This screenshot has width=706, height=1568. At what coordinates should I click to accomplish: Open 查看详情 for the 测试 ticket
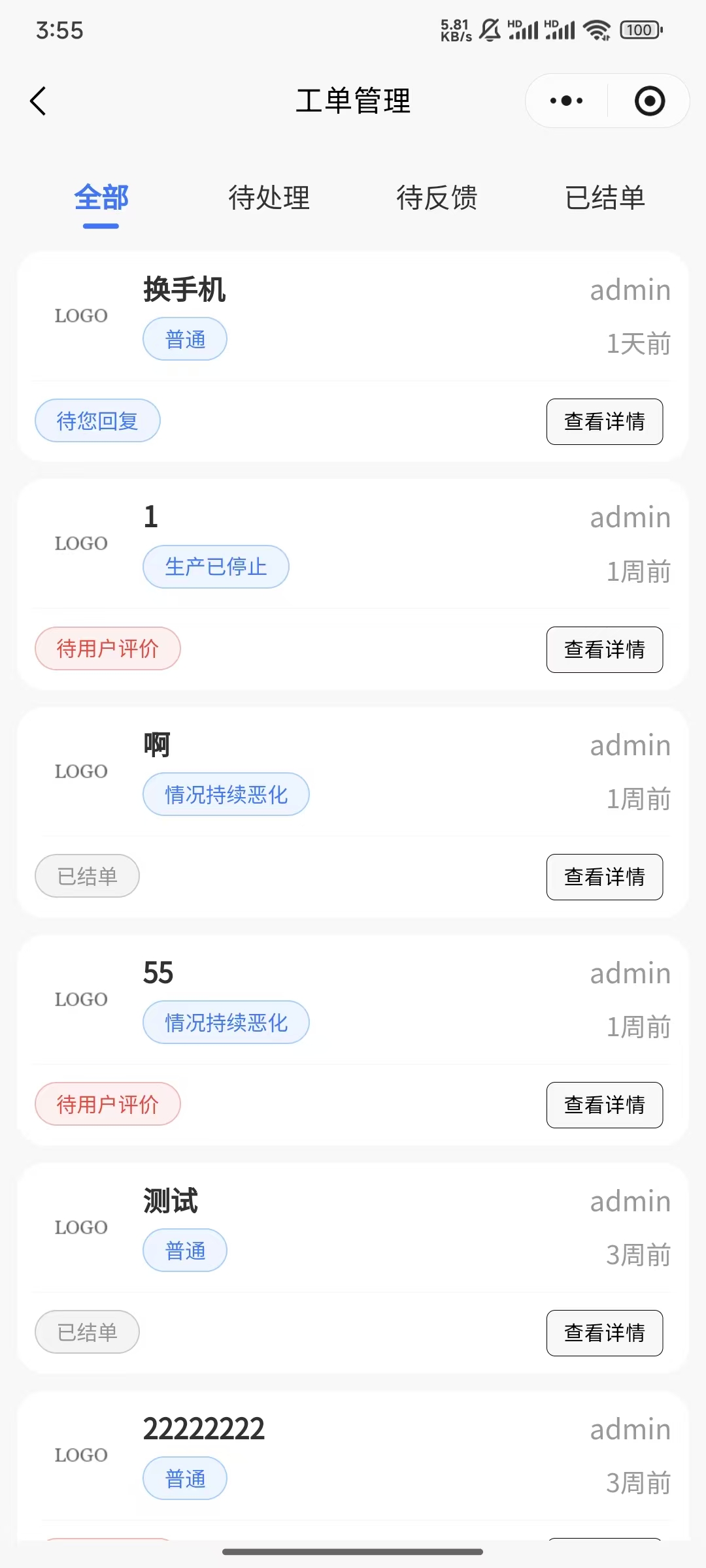[604, 1333]
